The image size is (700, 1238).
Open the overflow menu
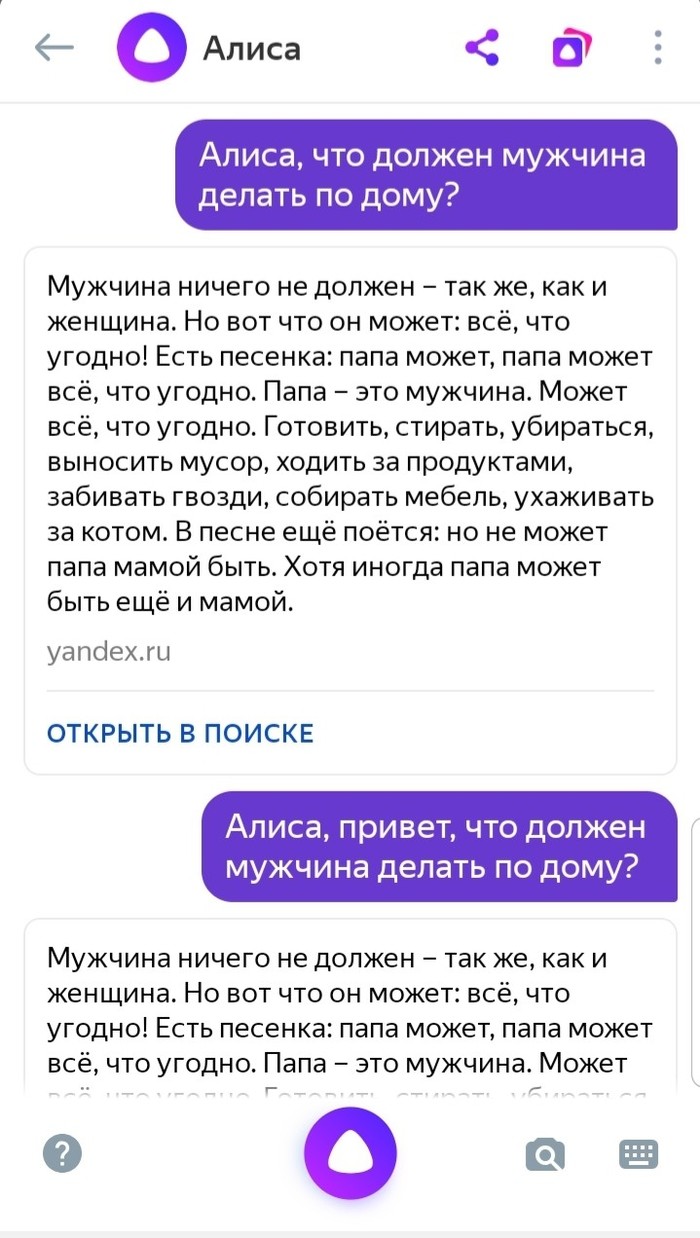coord(657,48)
